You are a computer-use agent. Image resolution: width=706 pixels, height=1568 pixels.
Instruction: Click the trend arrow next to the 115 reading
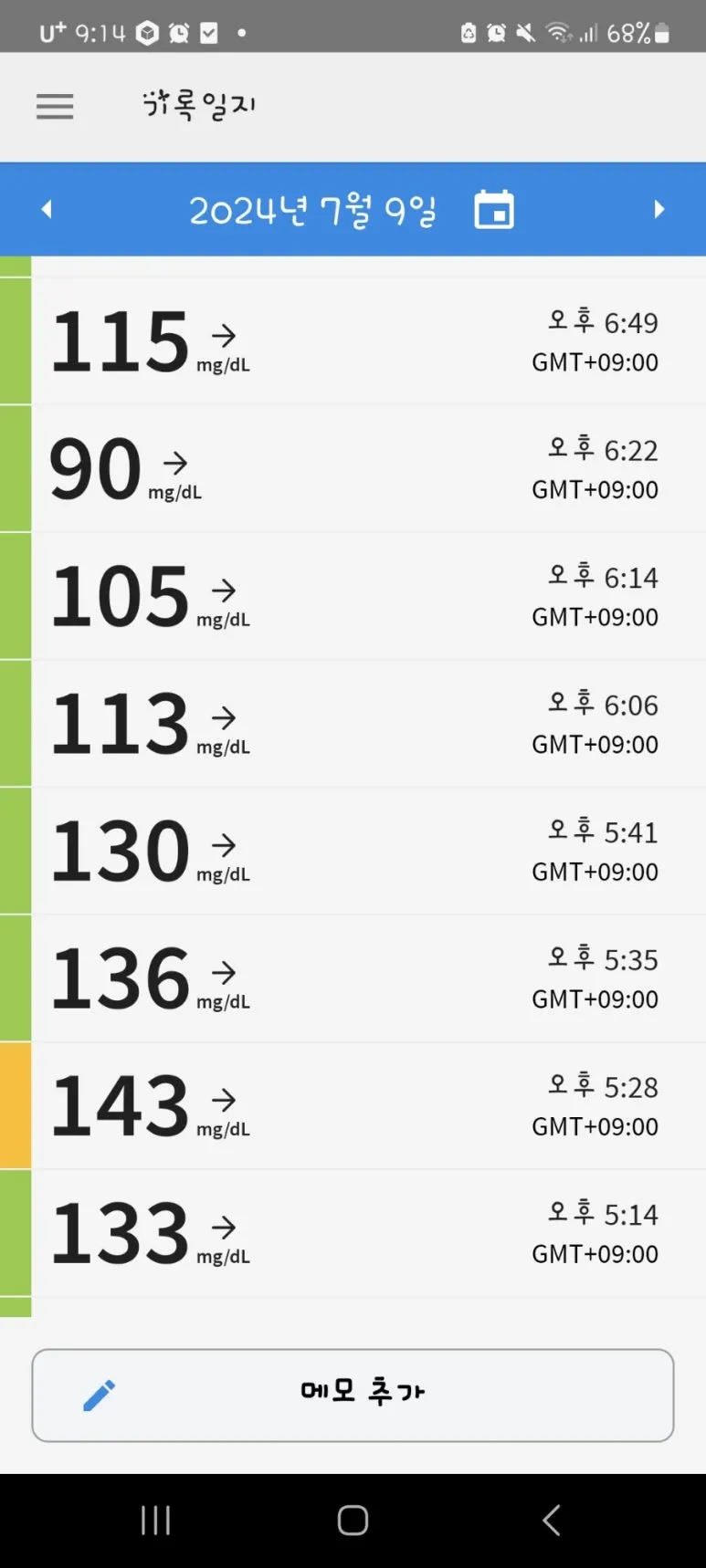[222, 334]
